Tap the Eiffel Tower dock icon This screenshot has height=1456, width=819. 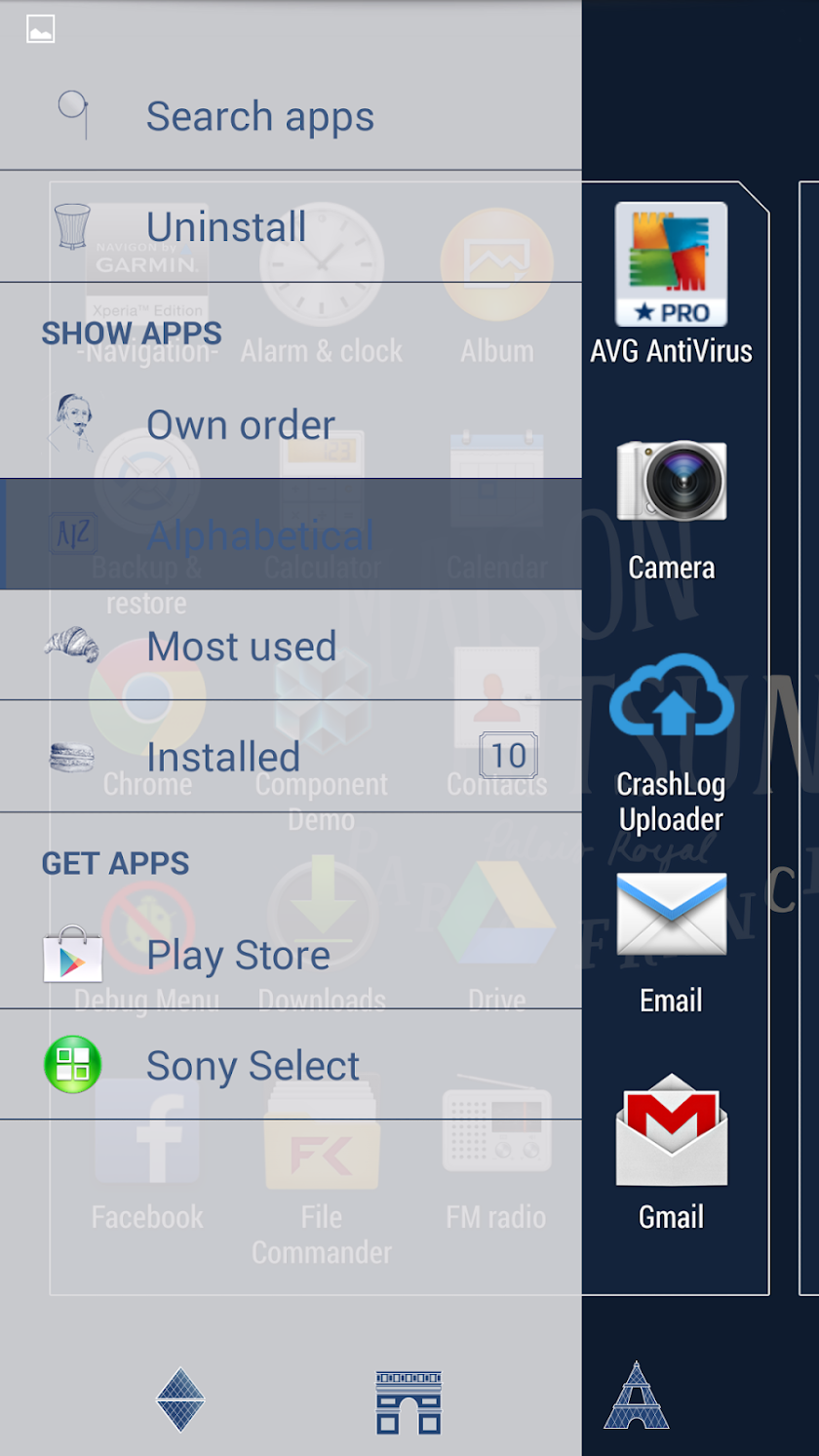(x=636, y=1397)
